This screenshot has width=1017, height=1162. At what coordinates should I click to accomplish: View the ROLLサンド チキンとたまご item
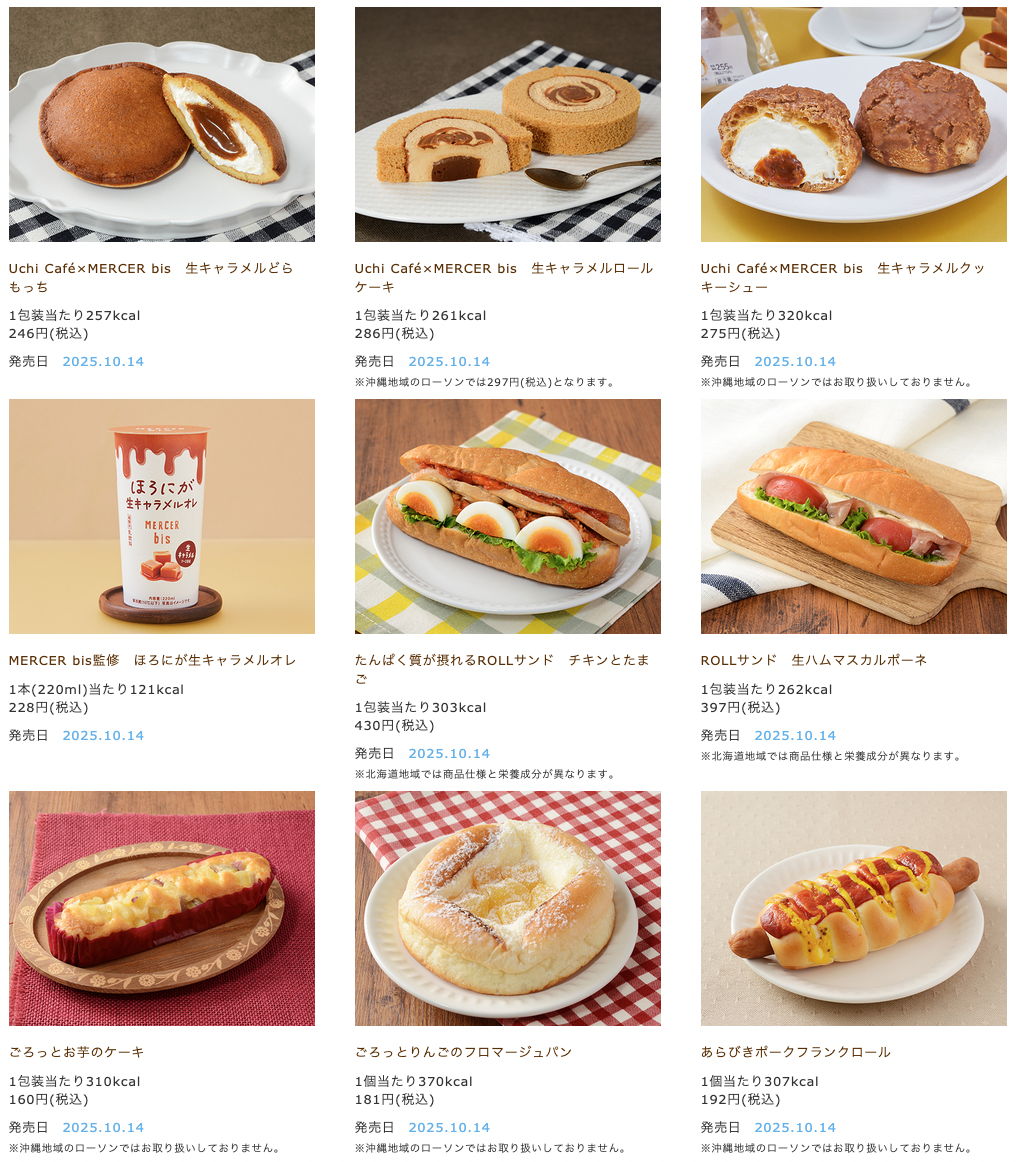point(507,517)
